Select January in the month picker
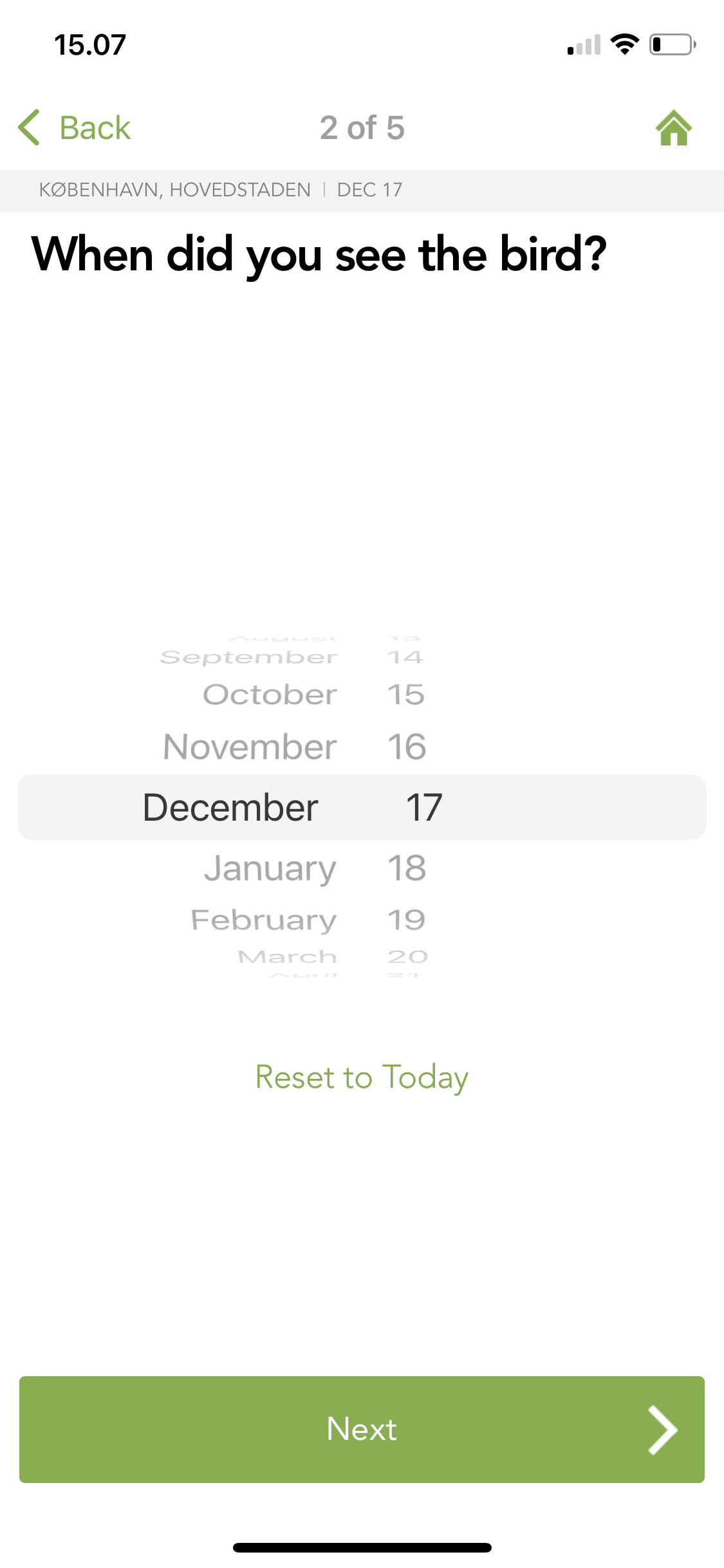This screenshot has width=724, height=1568. click(x=270, y=868)
